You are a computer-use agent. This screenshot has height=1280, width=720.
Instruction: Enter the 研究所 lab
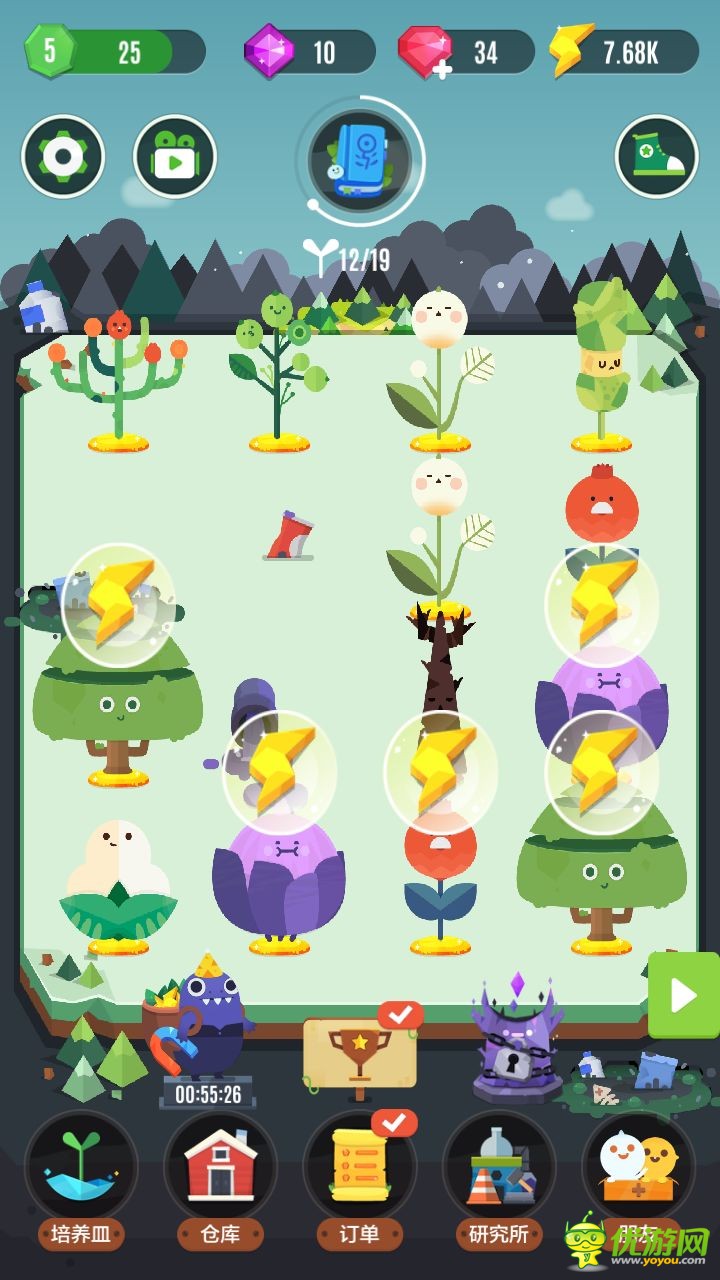coord(499,1170)
